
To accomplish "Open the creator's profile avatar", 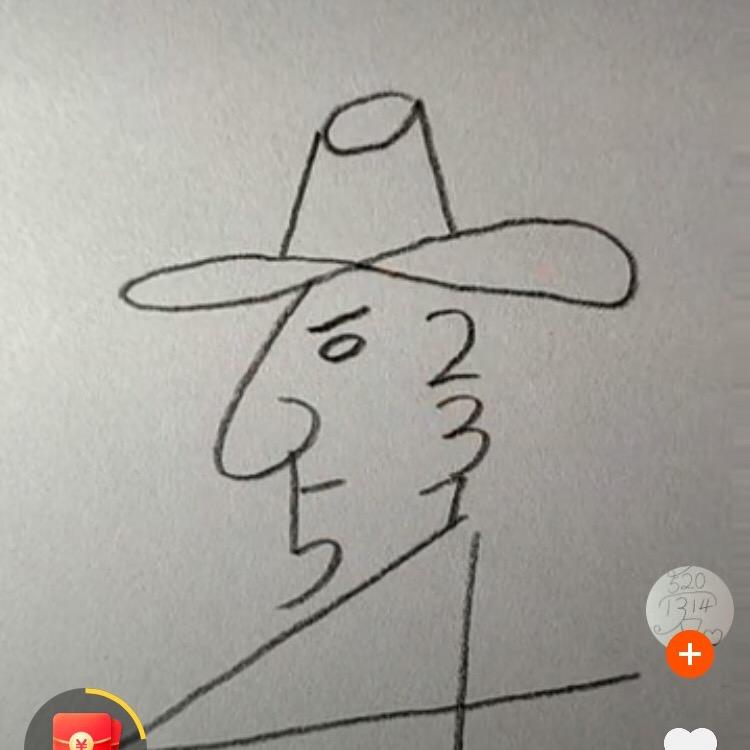I will click(689, 605).
